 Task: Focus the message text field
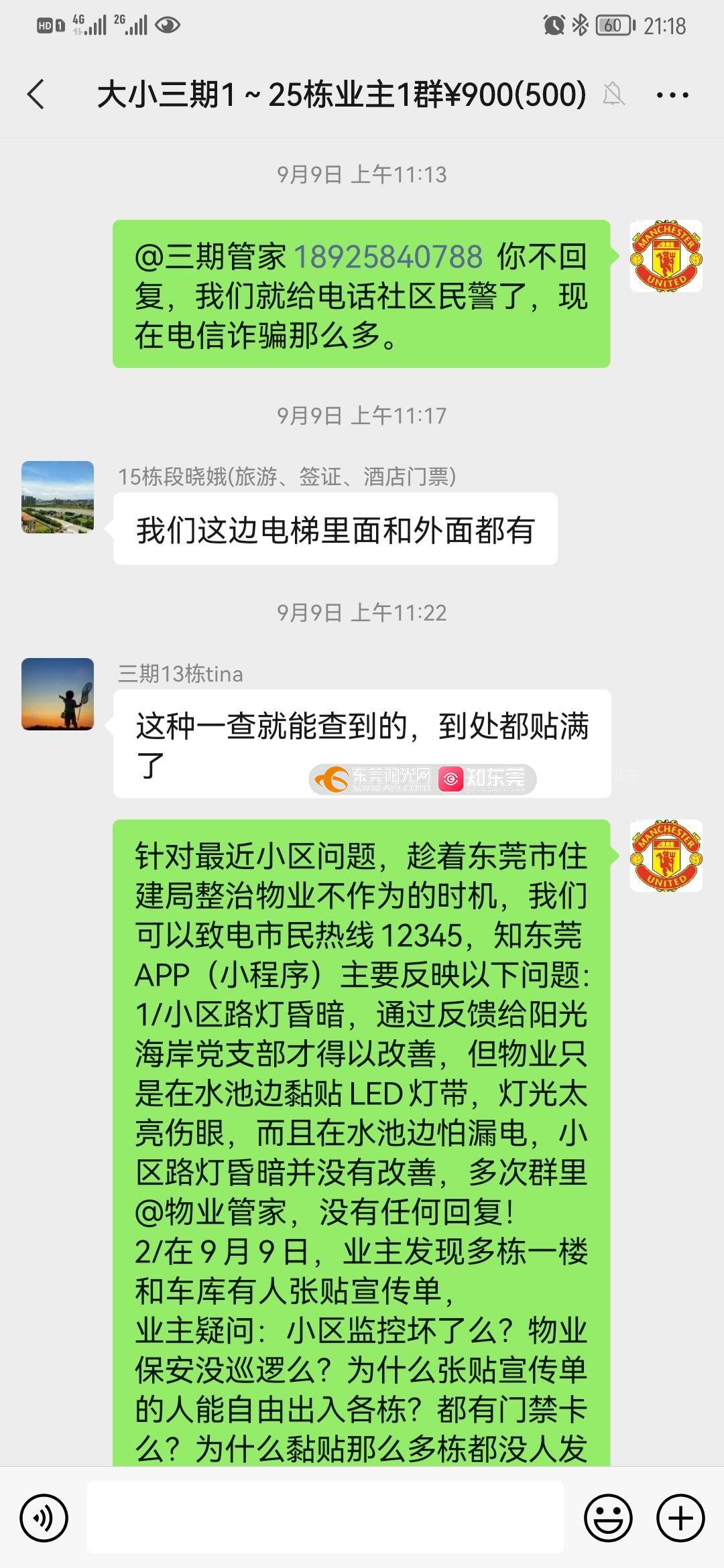tap(326, 1518)
